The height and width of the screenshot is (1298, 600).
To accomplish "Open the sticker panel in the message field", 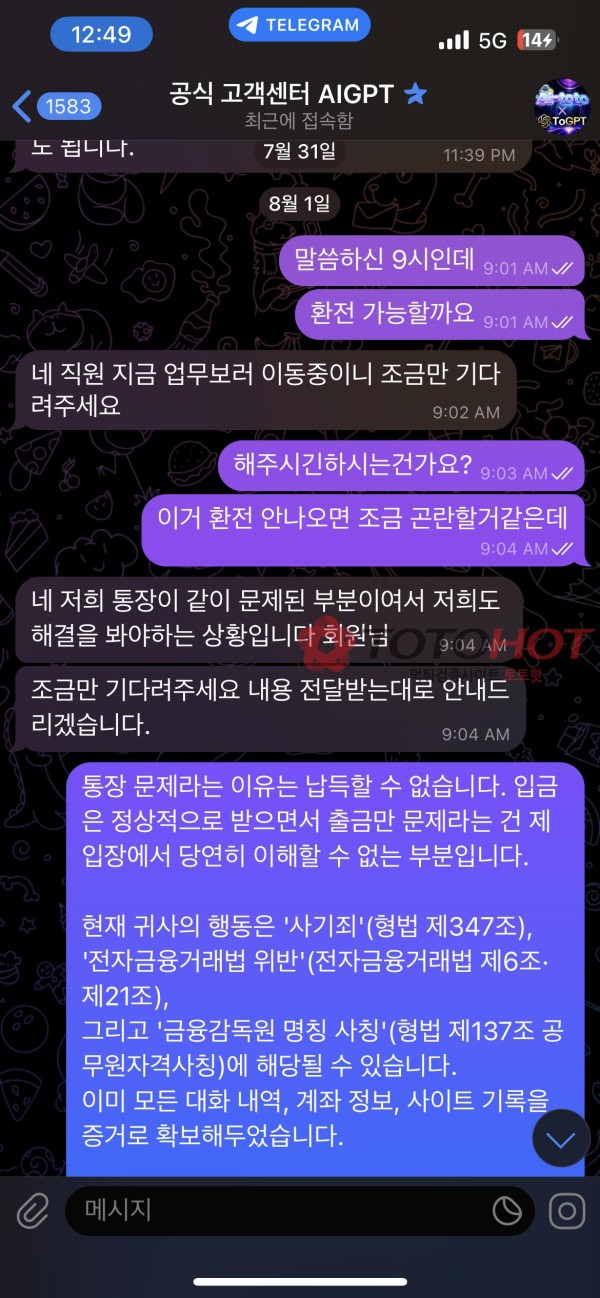I will (507, 1211).
